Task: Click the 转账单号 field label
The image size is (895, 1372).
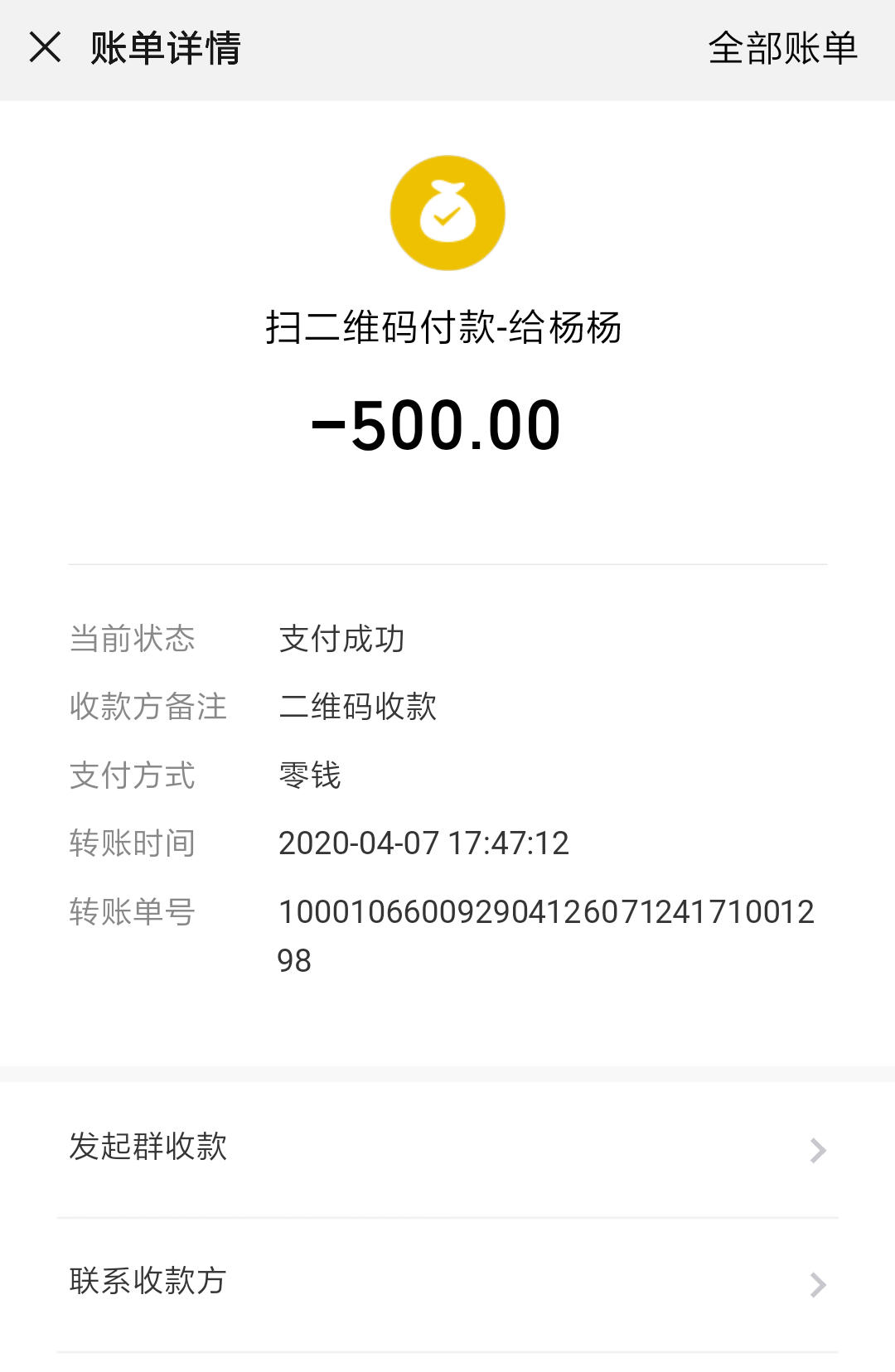Action: point(133,913)
